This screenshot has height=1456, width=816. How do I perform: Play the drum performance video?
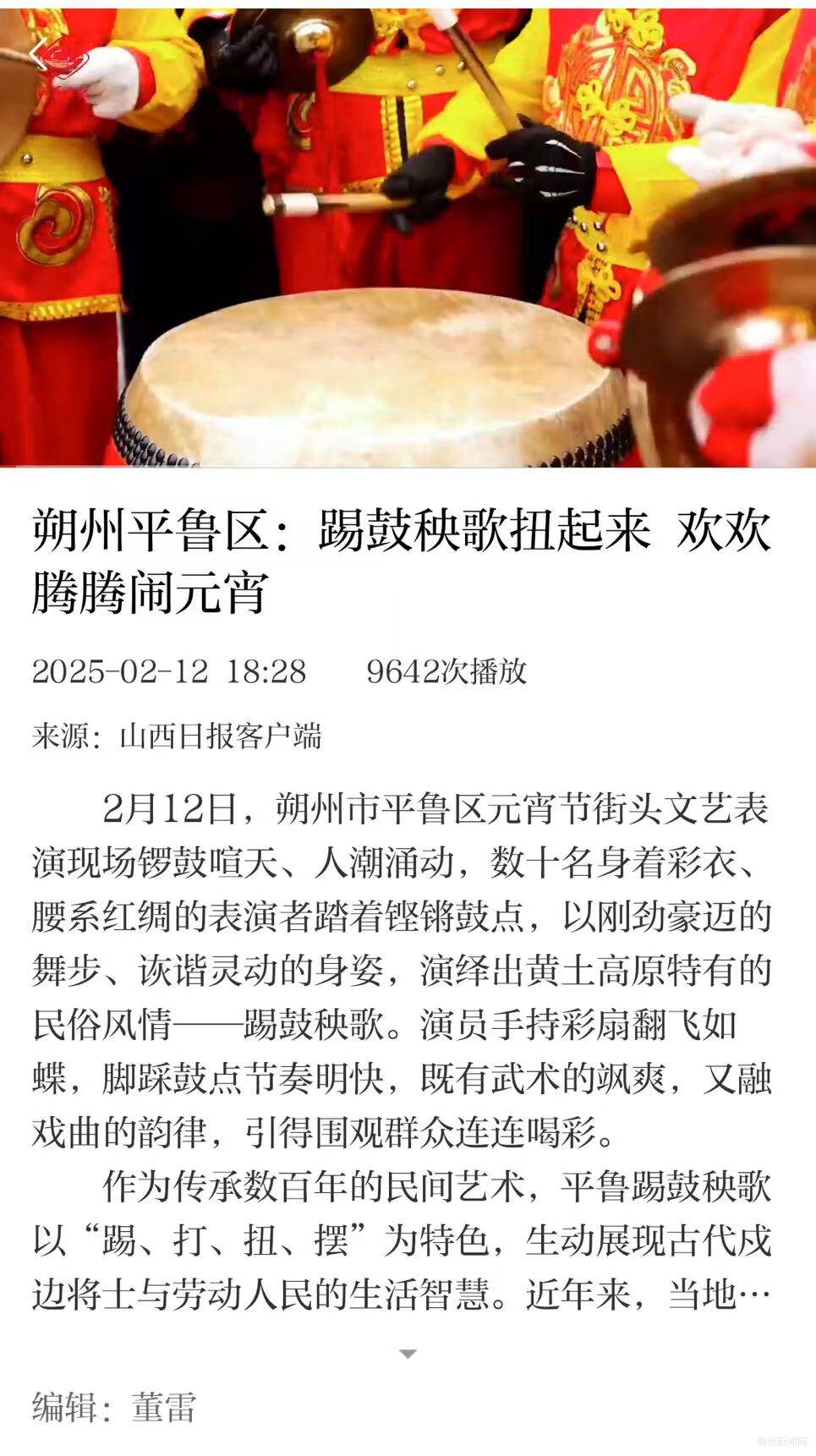pyautogui.click(x=408, y=237)
